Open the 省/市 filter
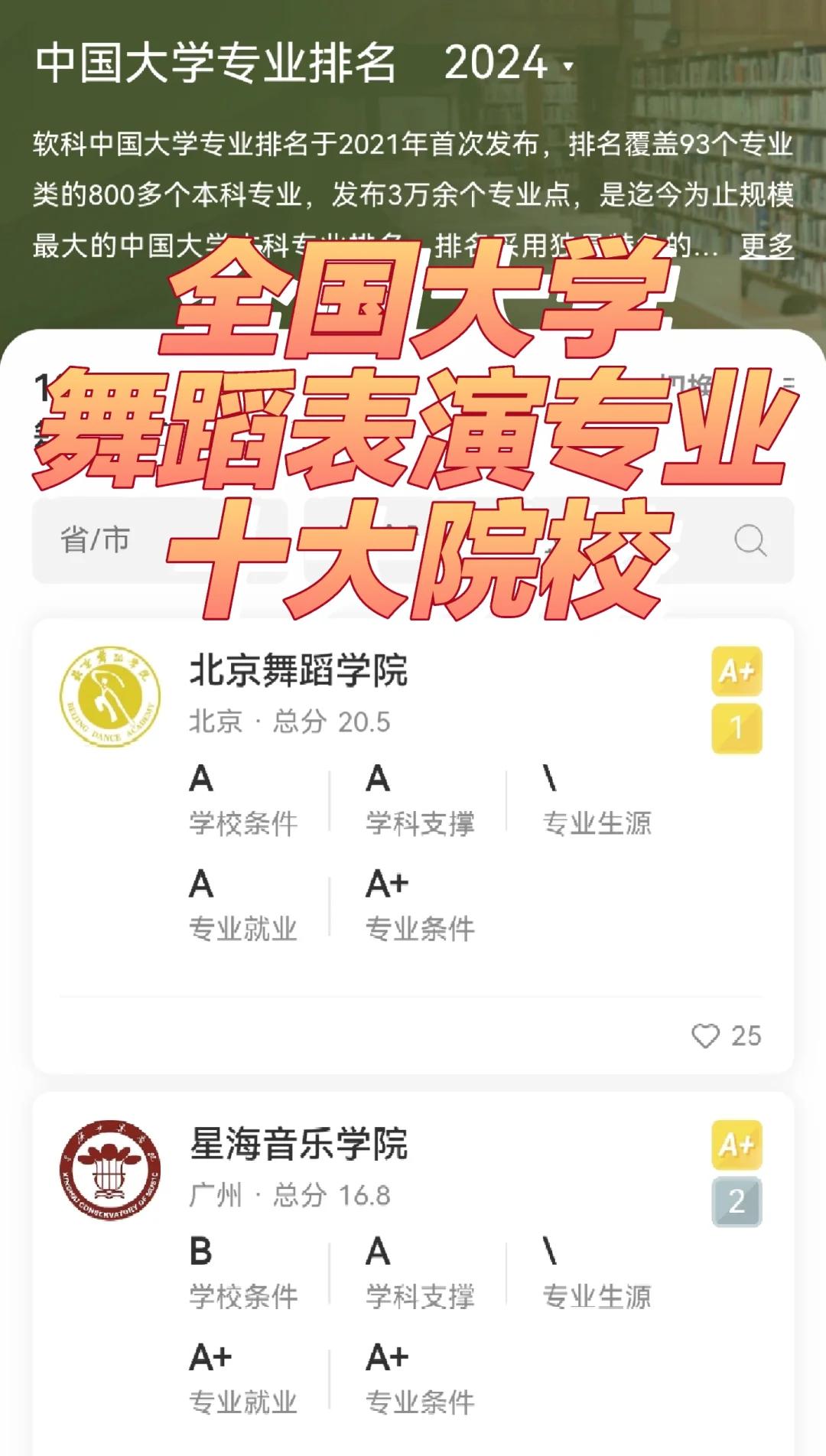This screenshot has width=826, height=1456. tap(96, 540)
